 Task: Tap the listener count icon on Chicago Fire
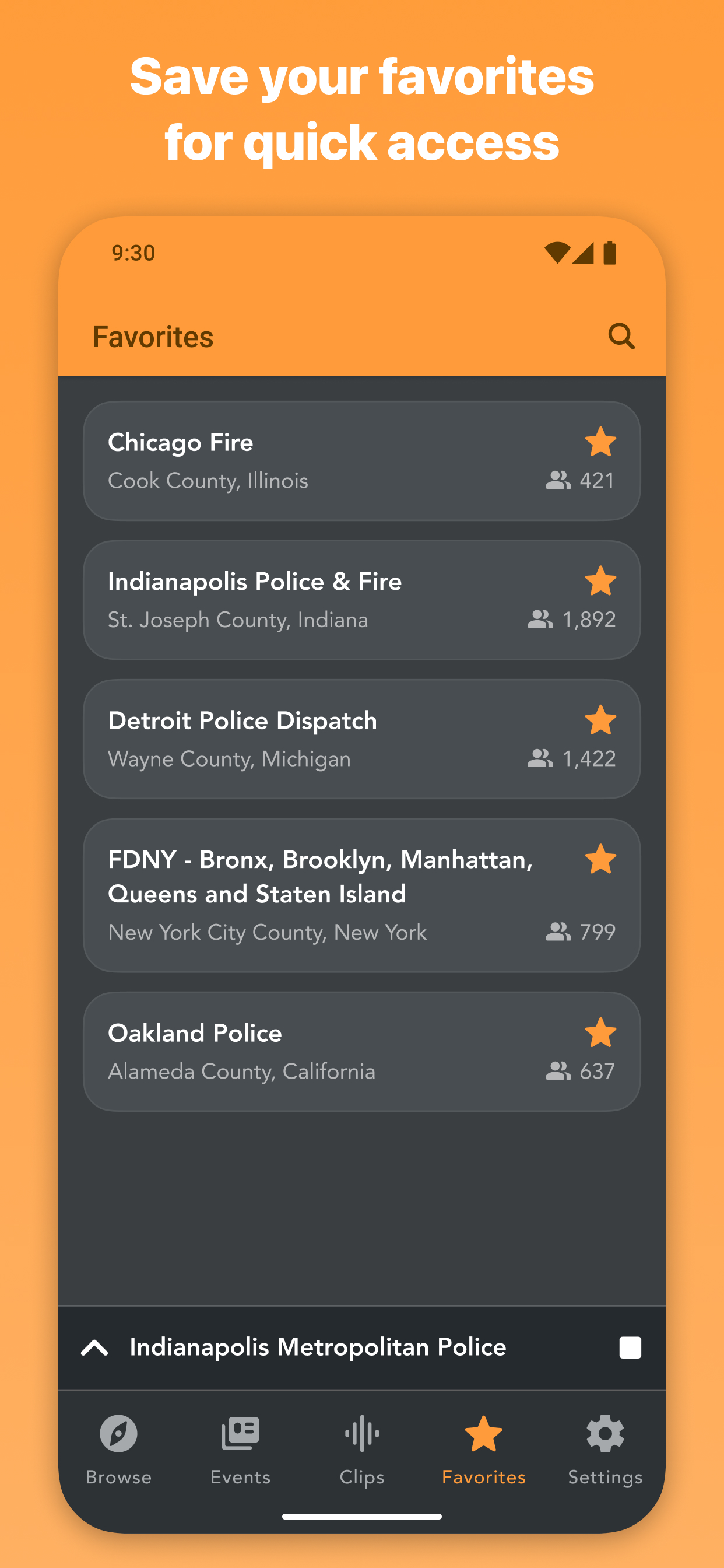(559, 480)
